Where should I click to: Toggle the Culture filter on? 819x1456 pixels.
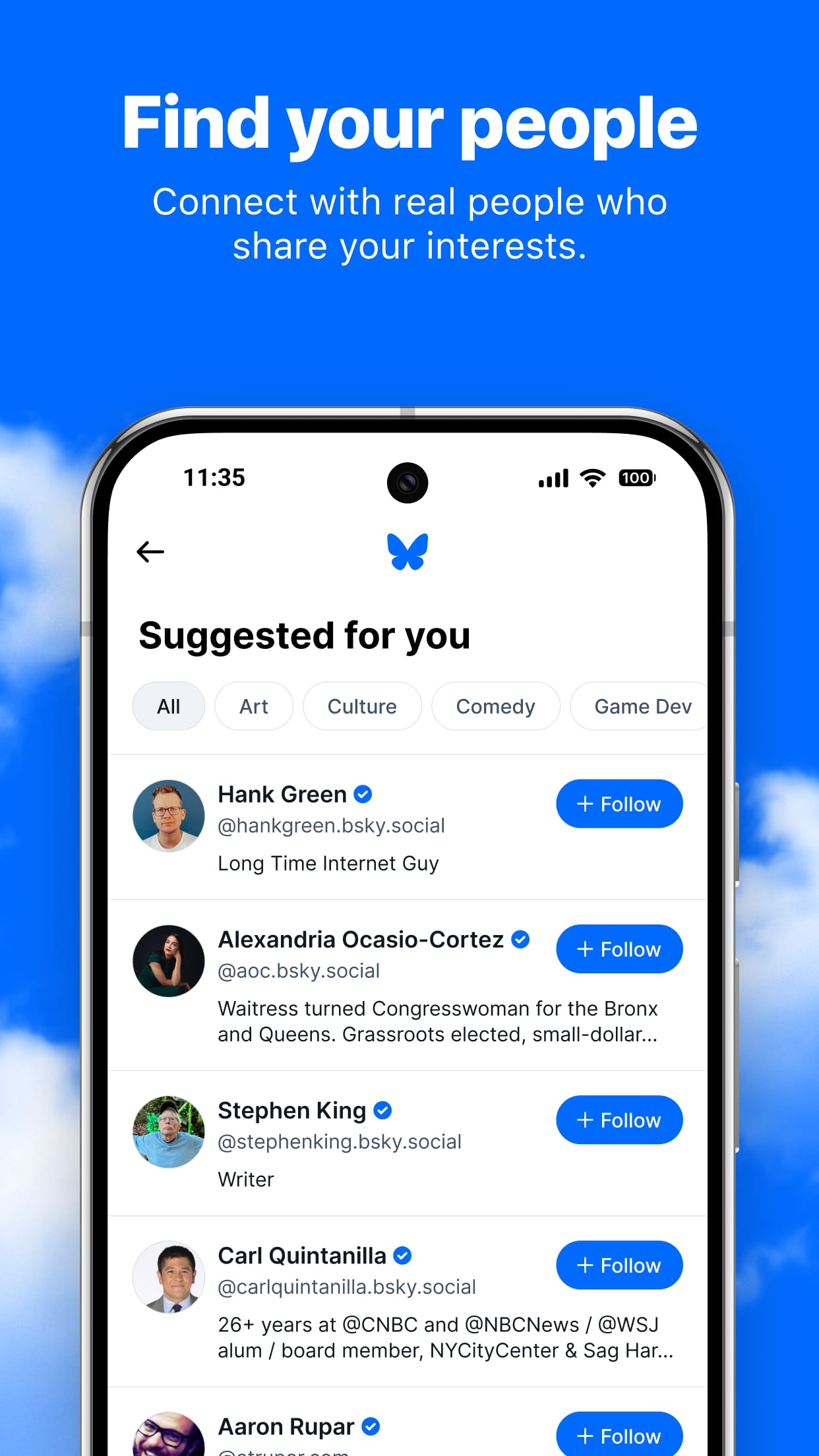[x=362, y=706]
